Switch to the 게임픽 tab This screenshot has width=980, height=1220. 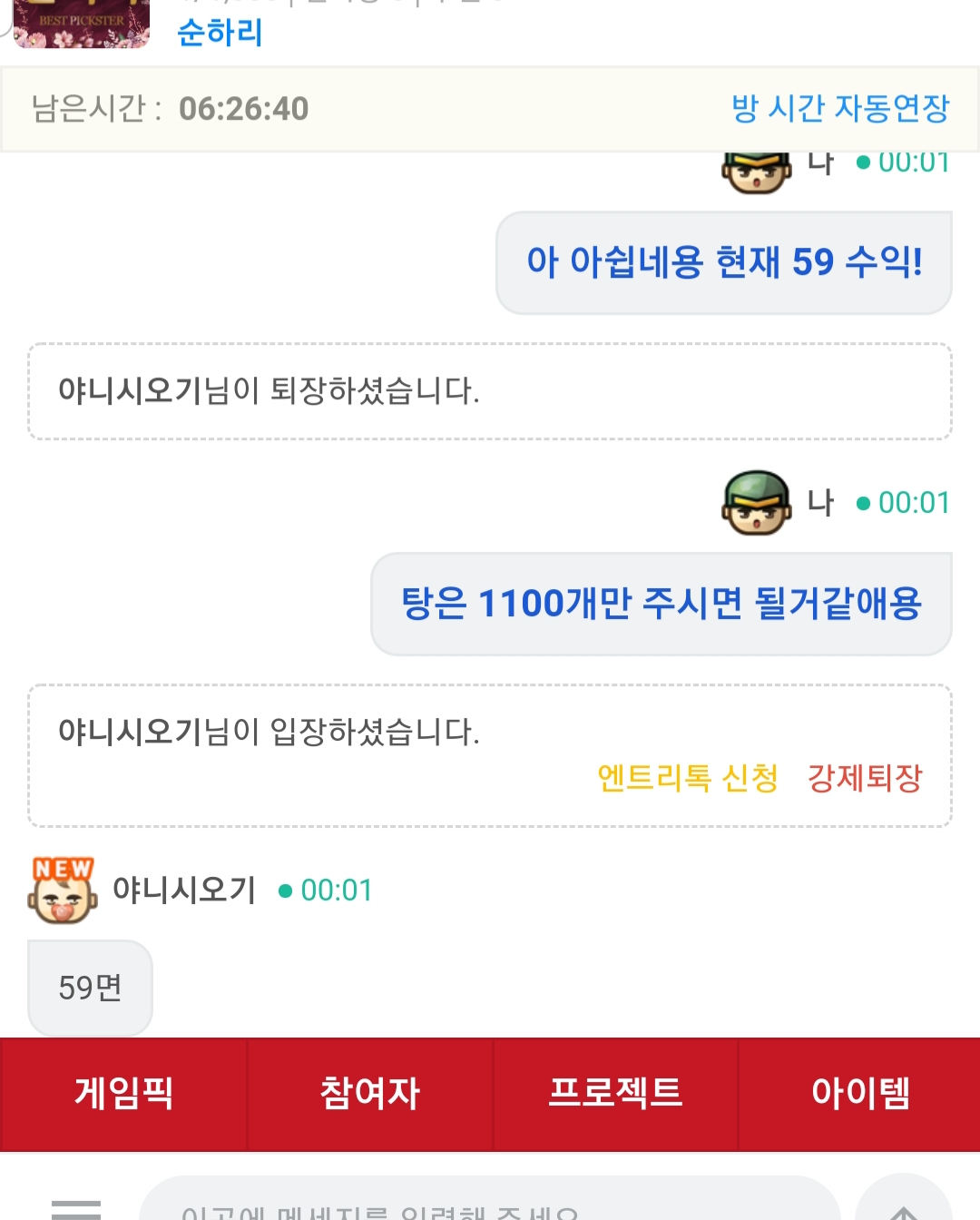tap(124, 1094)
